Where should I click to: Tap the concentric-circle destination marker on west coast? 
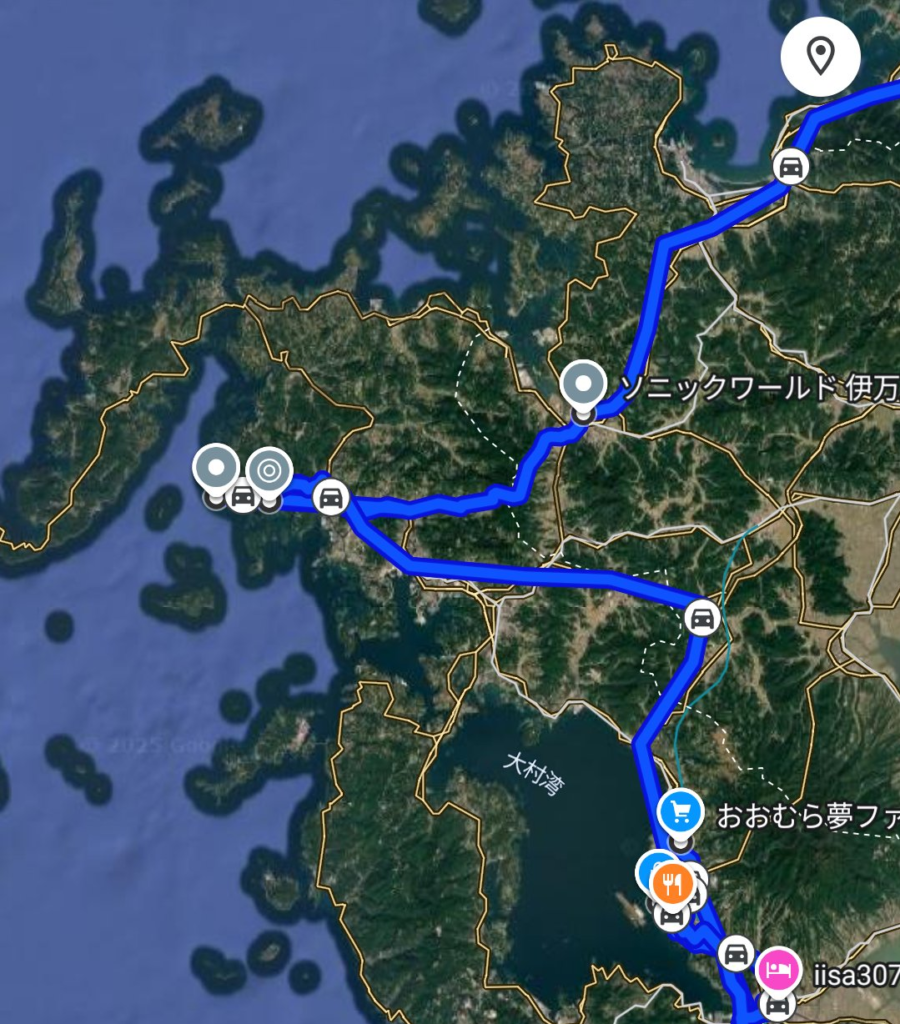[x=268, y=468]
